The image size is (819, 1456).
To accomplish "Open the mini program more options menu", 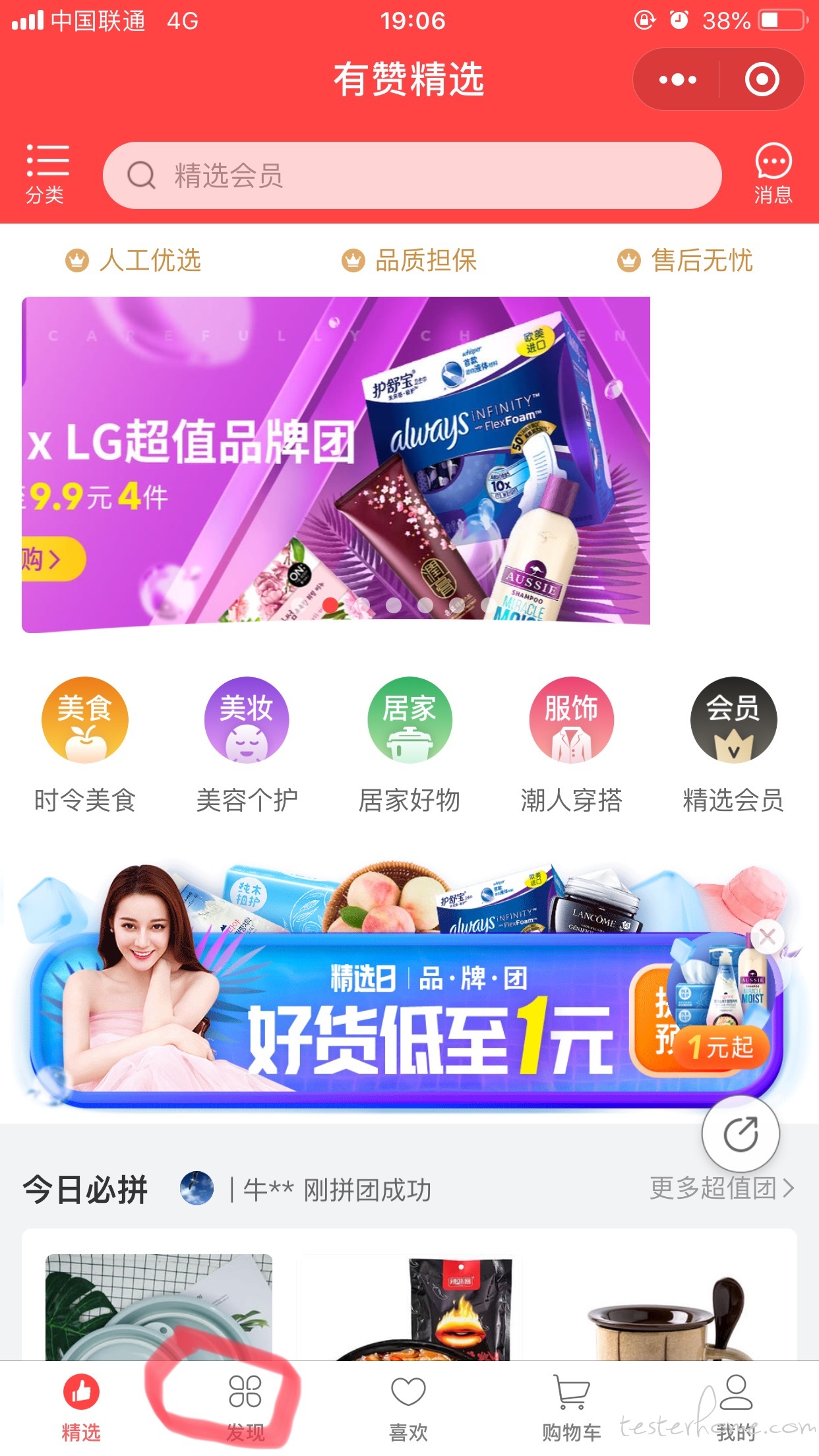I will [677, 80].
